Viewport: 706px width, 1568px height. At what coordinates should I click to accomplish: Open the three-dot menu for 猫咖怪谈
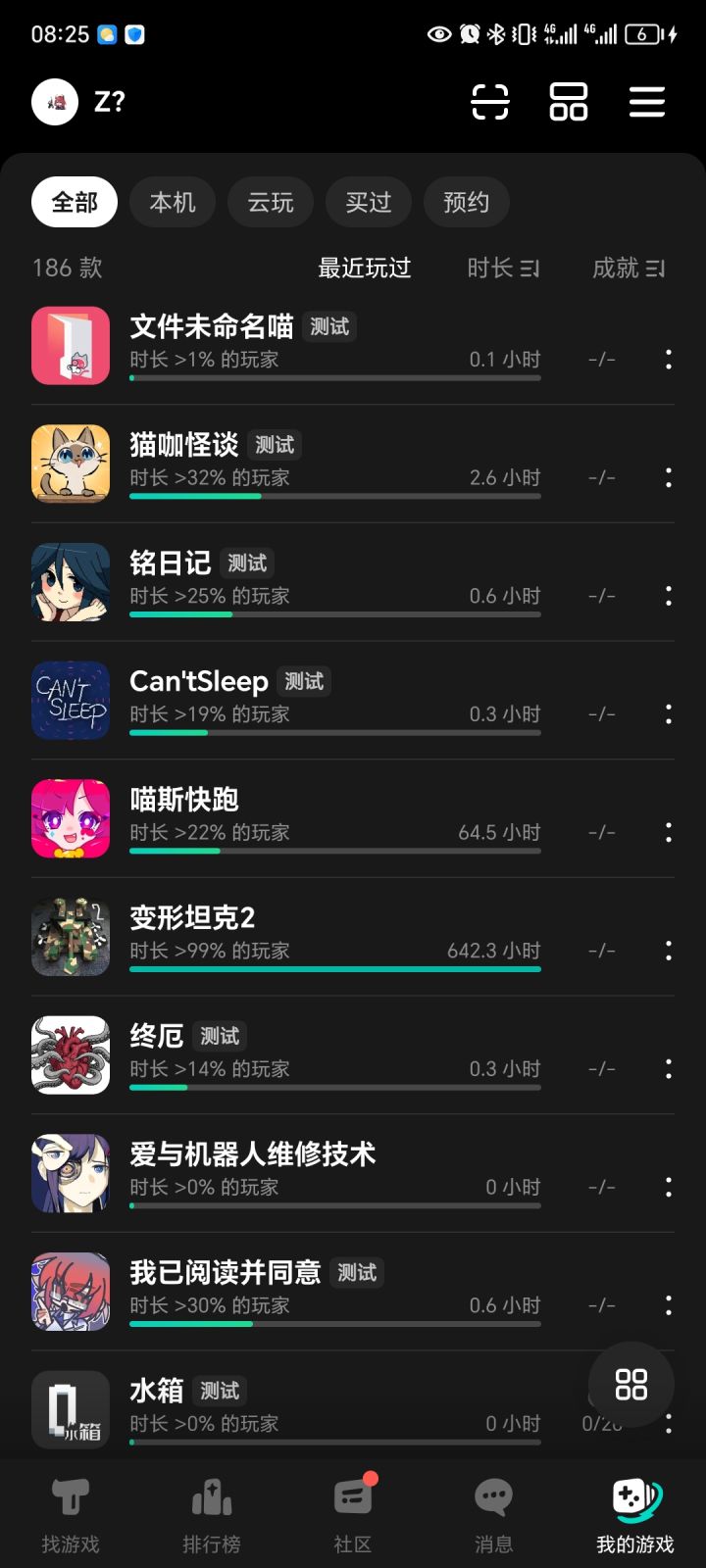click(668, 478)
